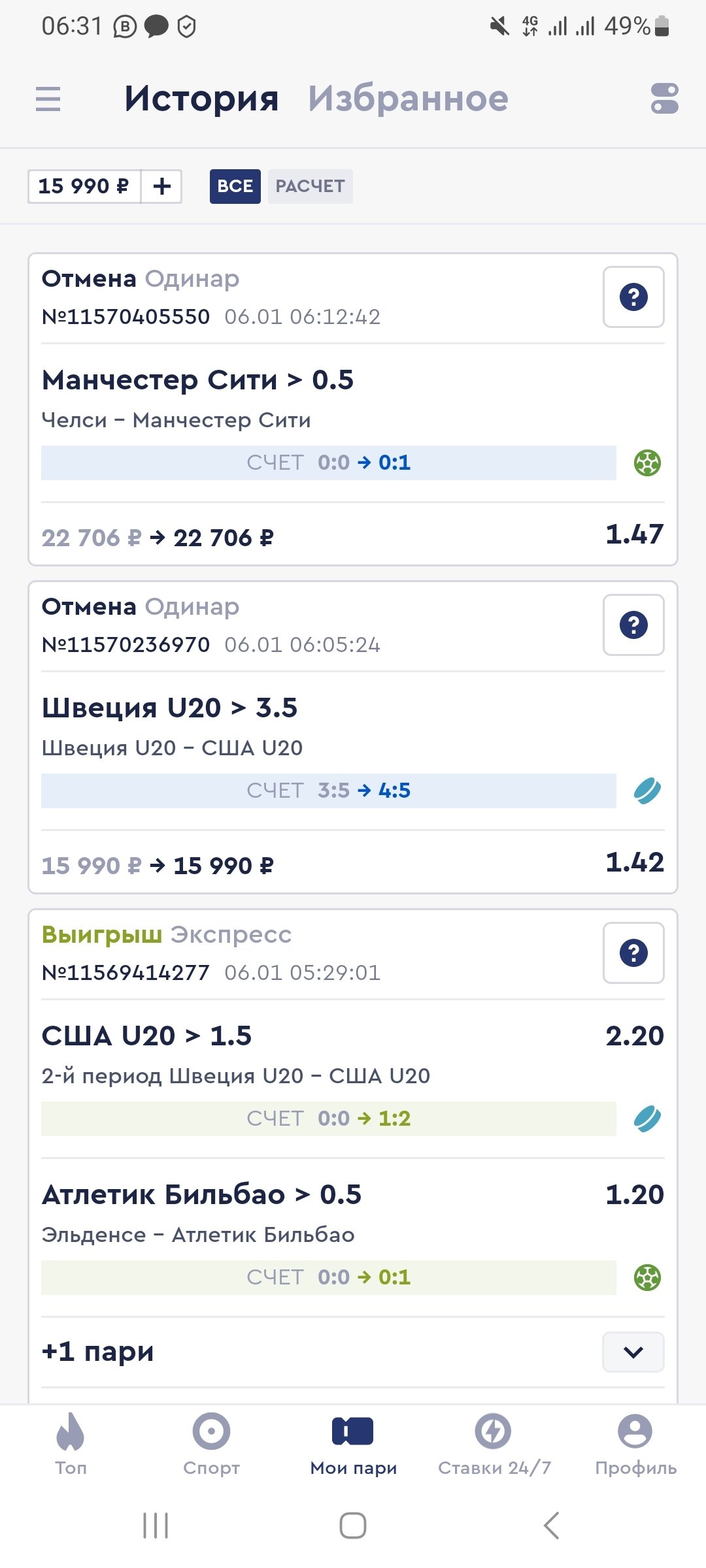The width and height of the screenshot is (706, 1568).
Task: Open the Профиль tab
Action: coord(635,1443)
